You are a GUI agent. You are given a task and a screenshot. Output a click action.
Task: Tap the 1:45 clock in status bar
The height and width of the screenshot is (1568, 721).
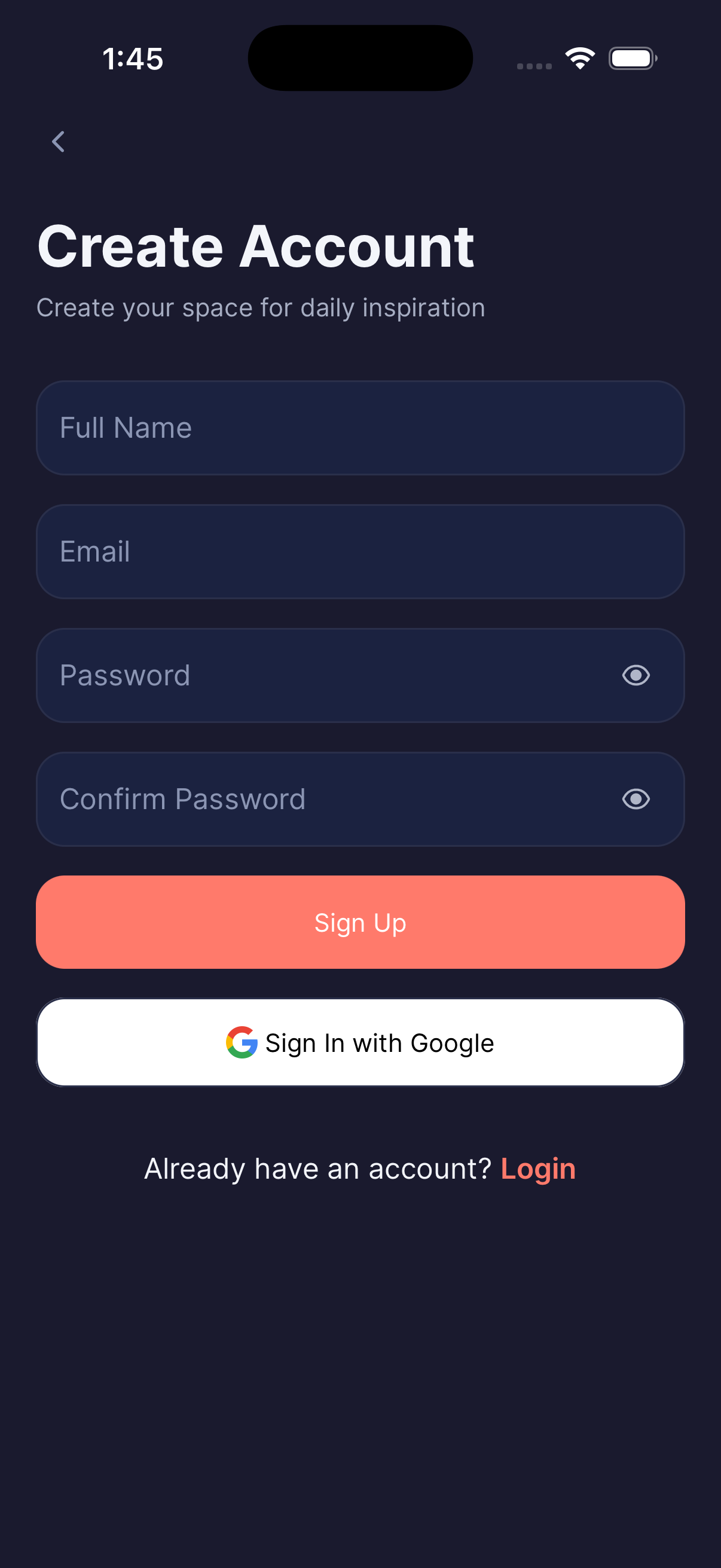[x=133, y=59]
